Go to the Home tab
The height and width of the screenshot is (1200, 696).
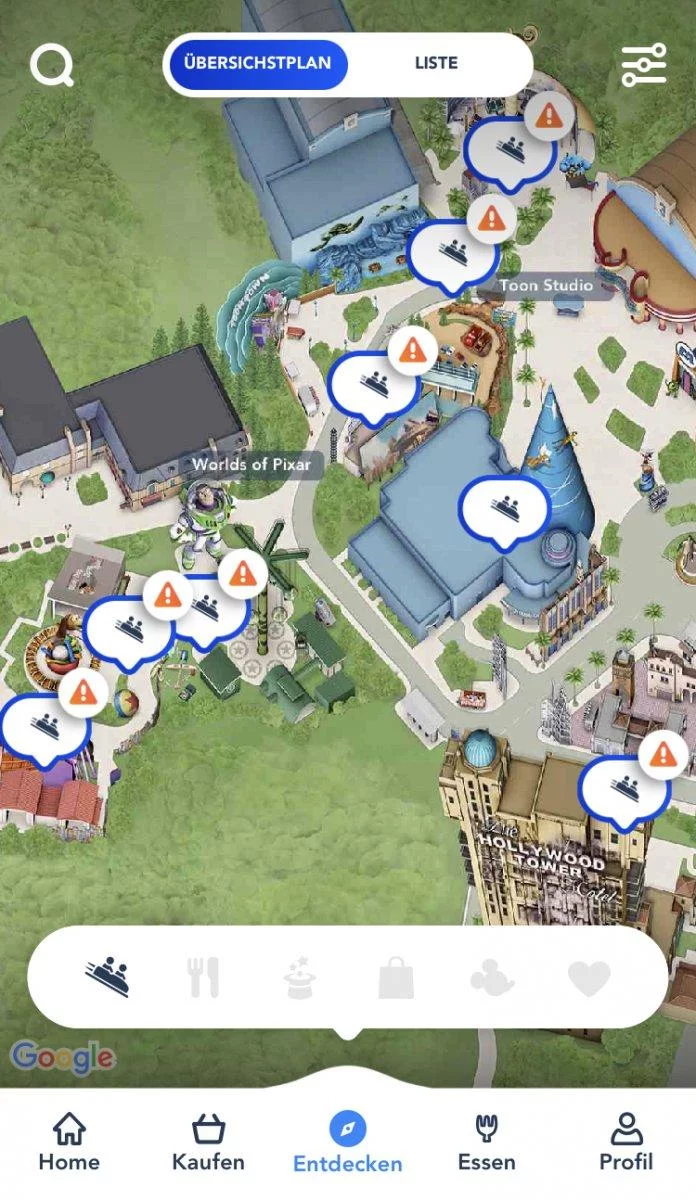pyautogui.click(x=69, y=1142)
